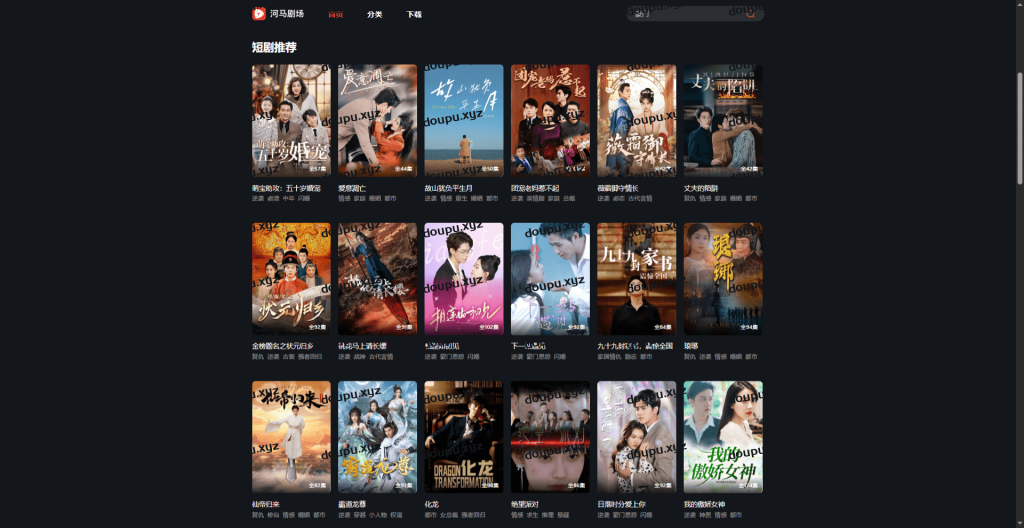Select the drama 绝望派对
The width and height of the screenshot is (1024, 528).
point(550,437)
